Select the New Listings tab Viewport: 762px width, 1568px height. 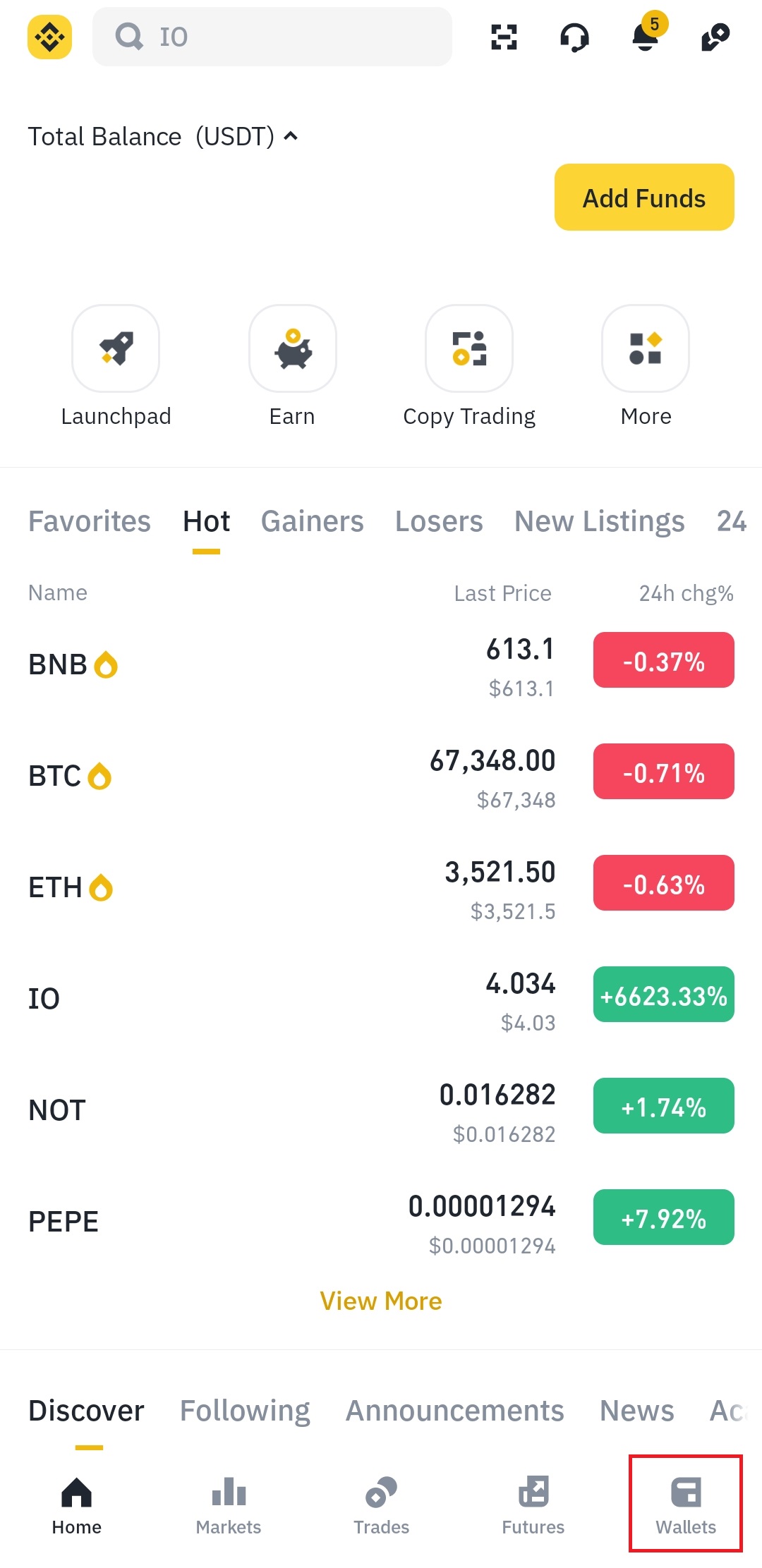point(599,521)
